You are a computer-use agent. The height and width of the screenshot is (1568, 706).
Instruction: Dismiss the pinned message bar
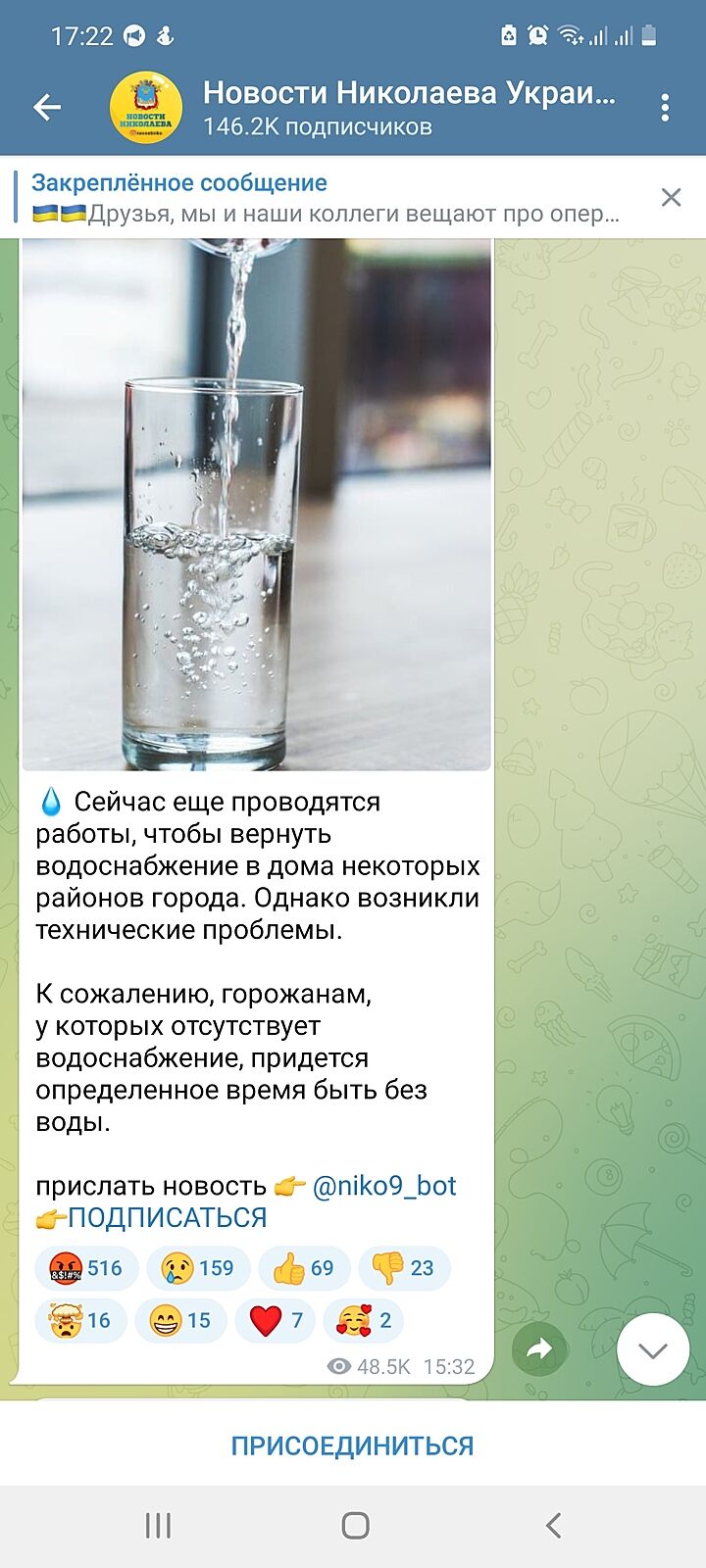point(671,197)
